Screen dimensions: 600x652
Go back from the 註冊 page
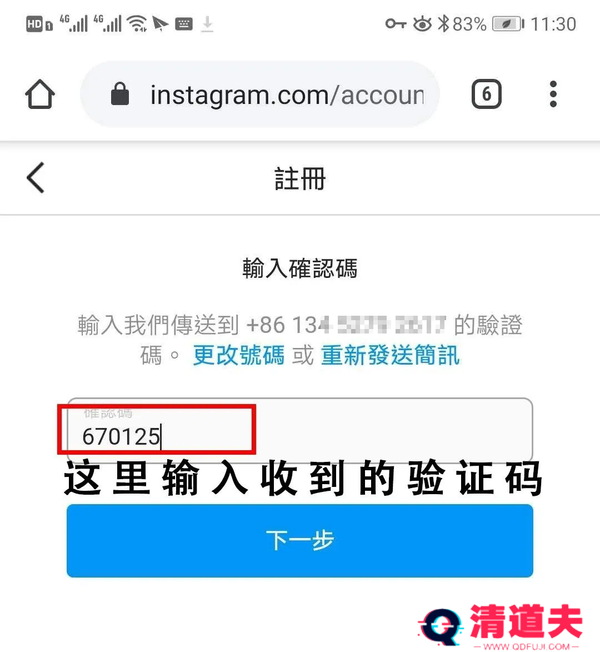click(x=36, y=179)
